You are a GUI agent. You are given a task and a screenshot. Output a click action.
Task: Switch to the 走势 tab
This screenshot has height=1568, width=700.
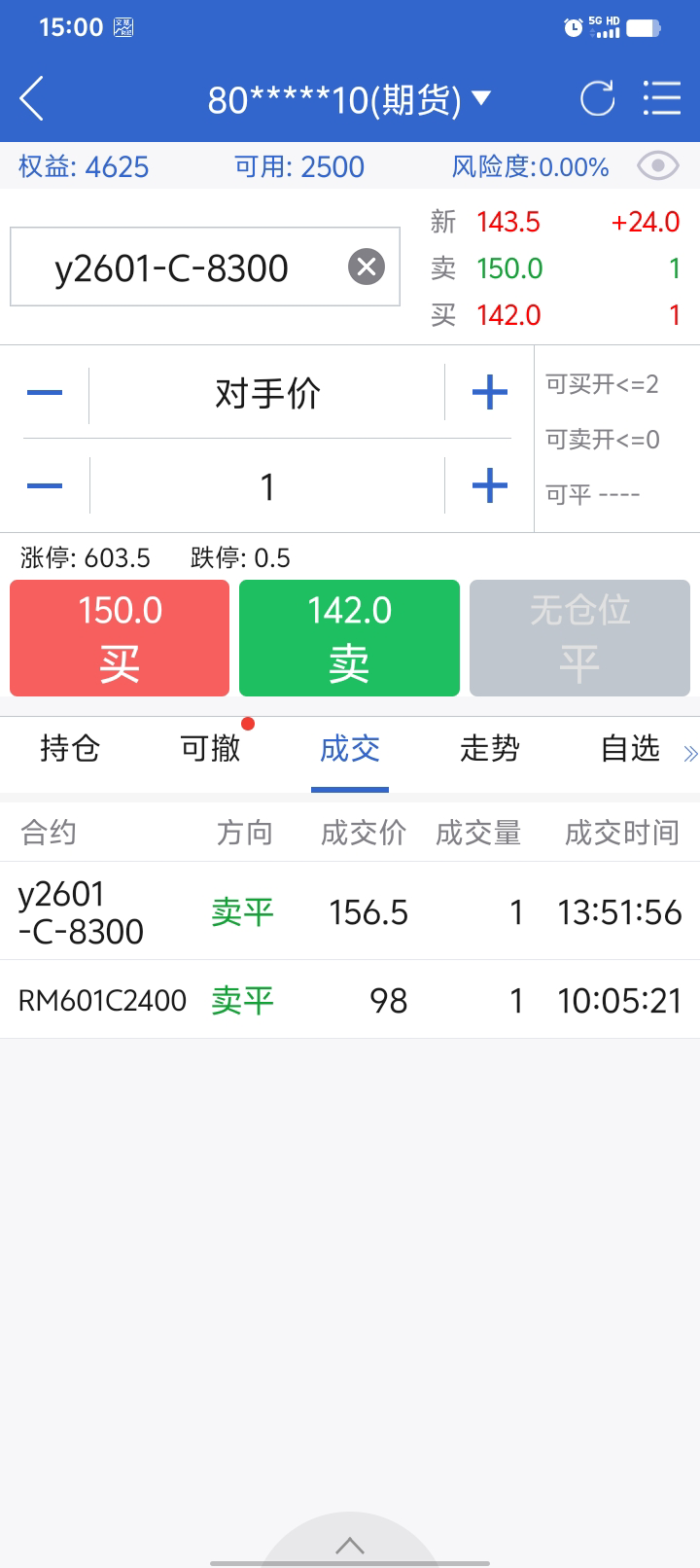pos(490,749)
